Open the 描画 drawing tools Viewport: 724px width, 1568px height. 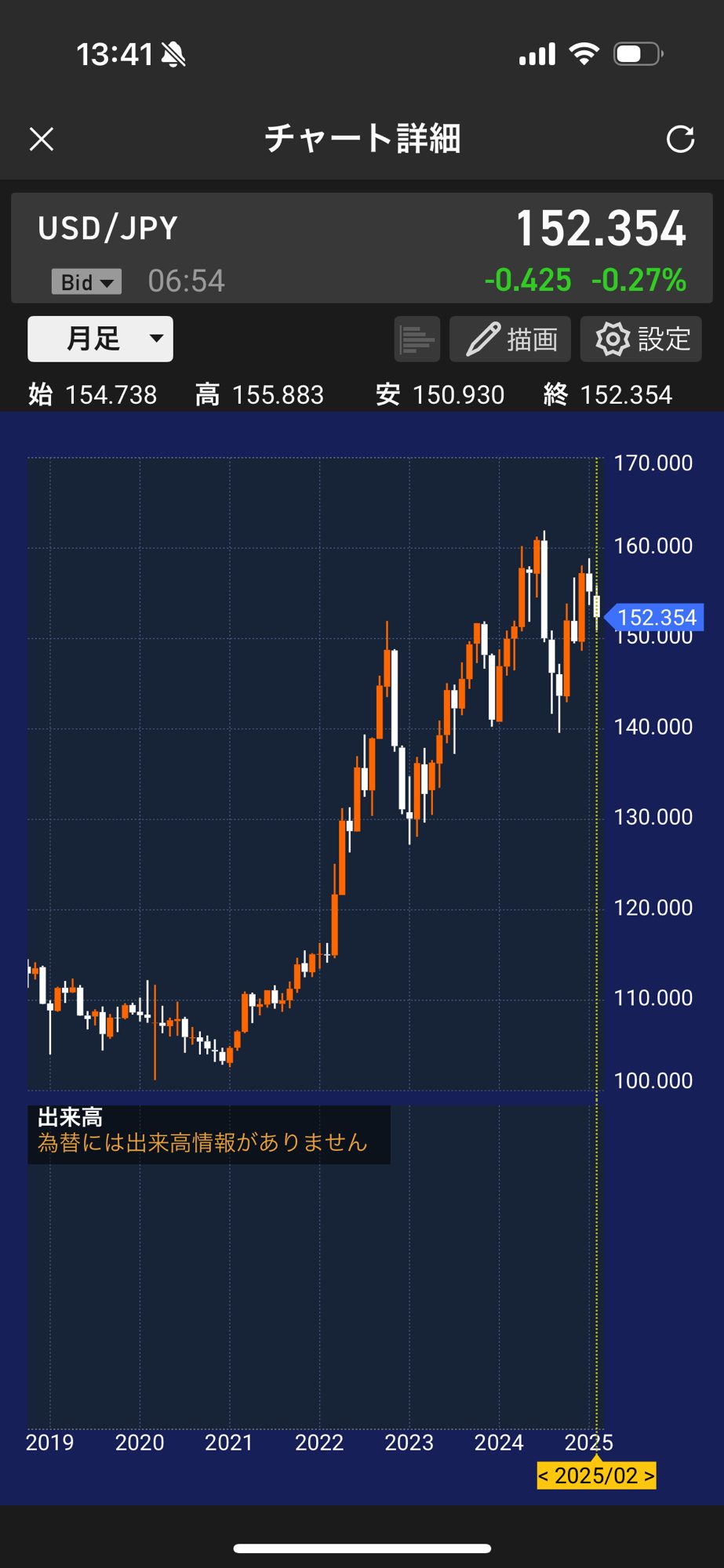click(x=510, y=339)
